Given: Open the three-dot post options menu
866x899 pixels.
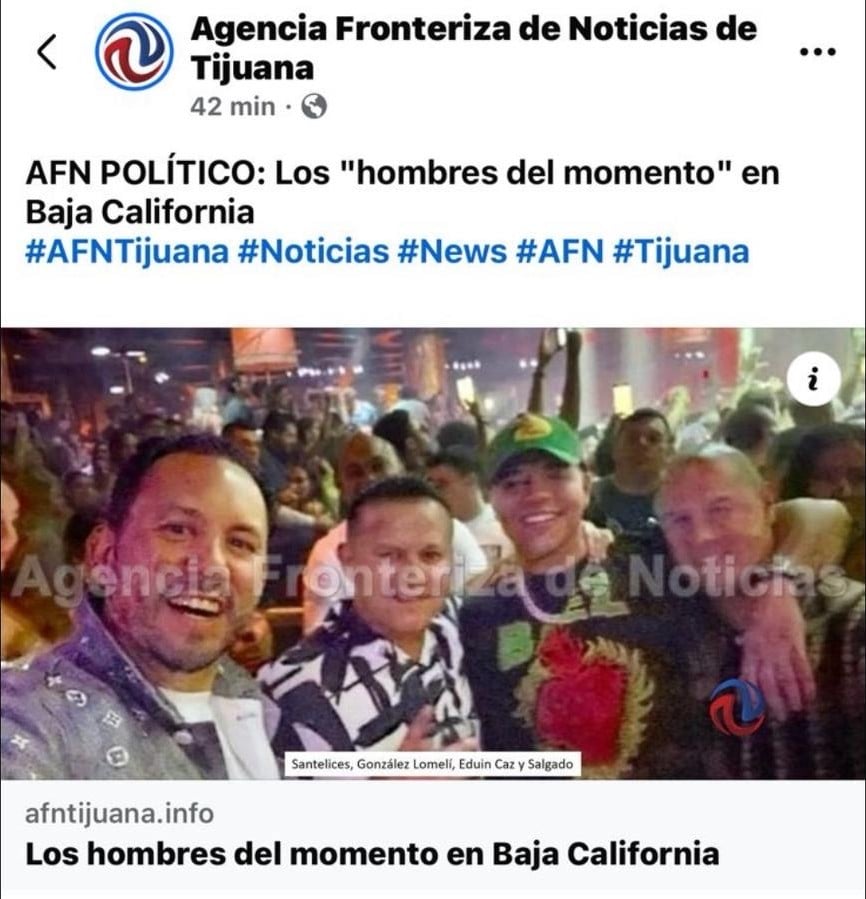Looking at the screenshot, I should [x=818, y=51].
